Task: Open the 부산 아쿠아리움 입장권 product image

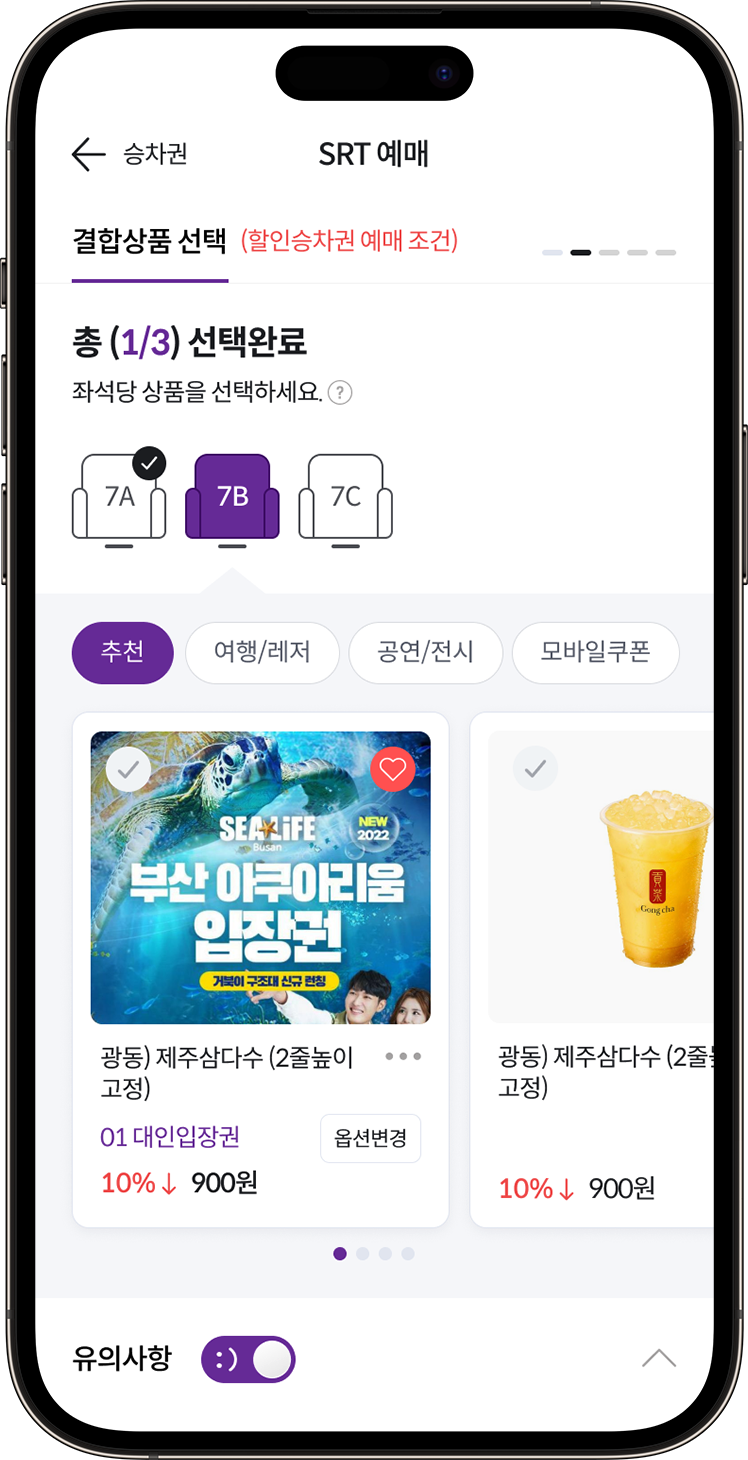Action: coord(261,878)
